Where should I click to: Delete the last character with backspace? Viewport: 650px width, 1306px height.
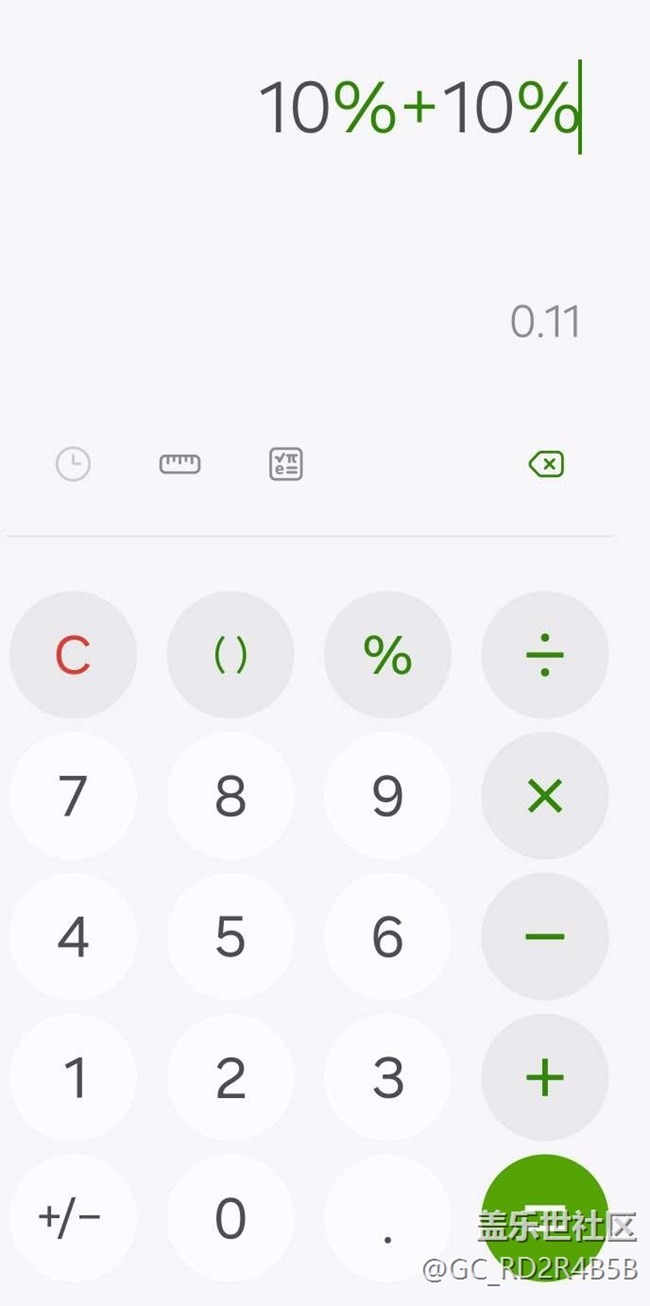click(546, 464)
